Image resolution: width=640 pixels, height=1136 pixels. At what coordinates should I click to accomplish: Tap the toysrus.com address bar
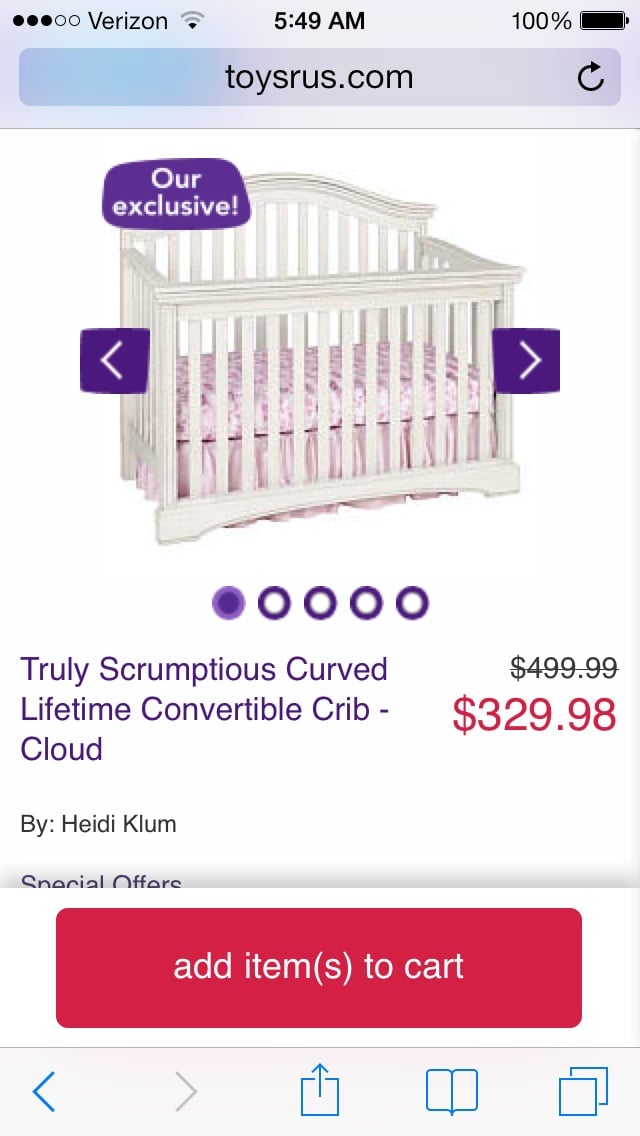tap(319, 77)
